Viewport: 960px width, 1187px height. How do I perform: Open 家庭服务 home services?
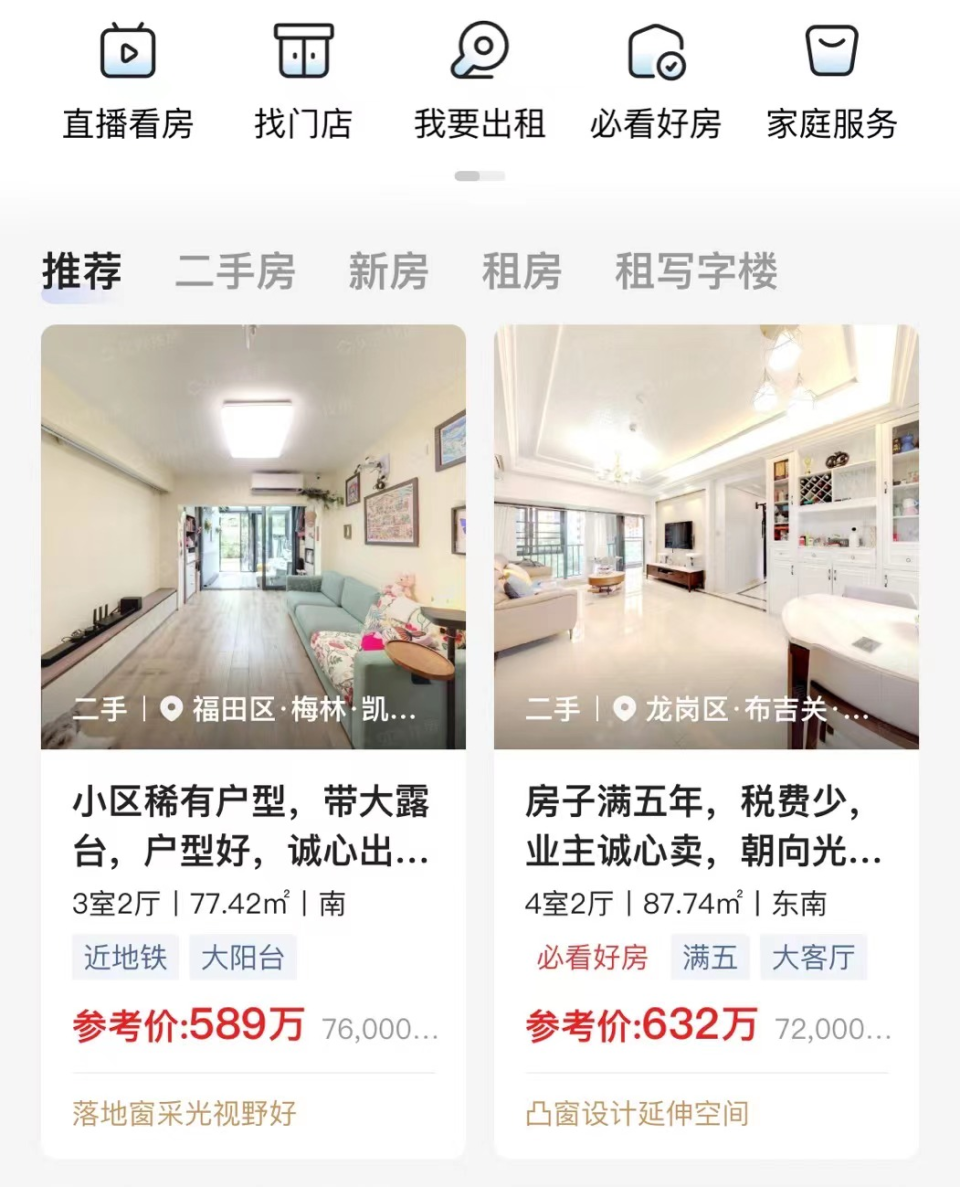831,80
